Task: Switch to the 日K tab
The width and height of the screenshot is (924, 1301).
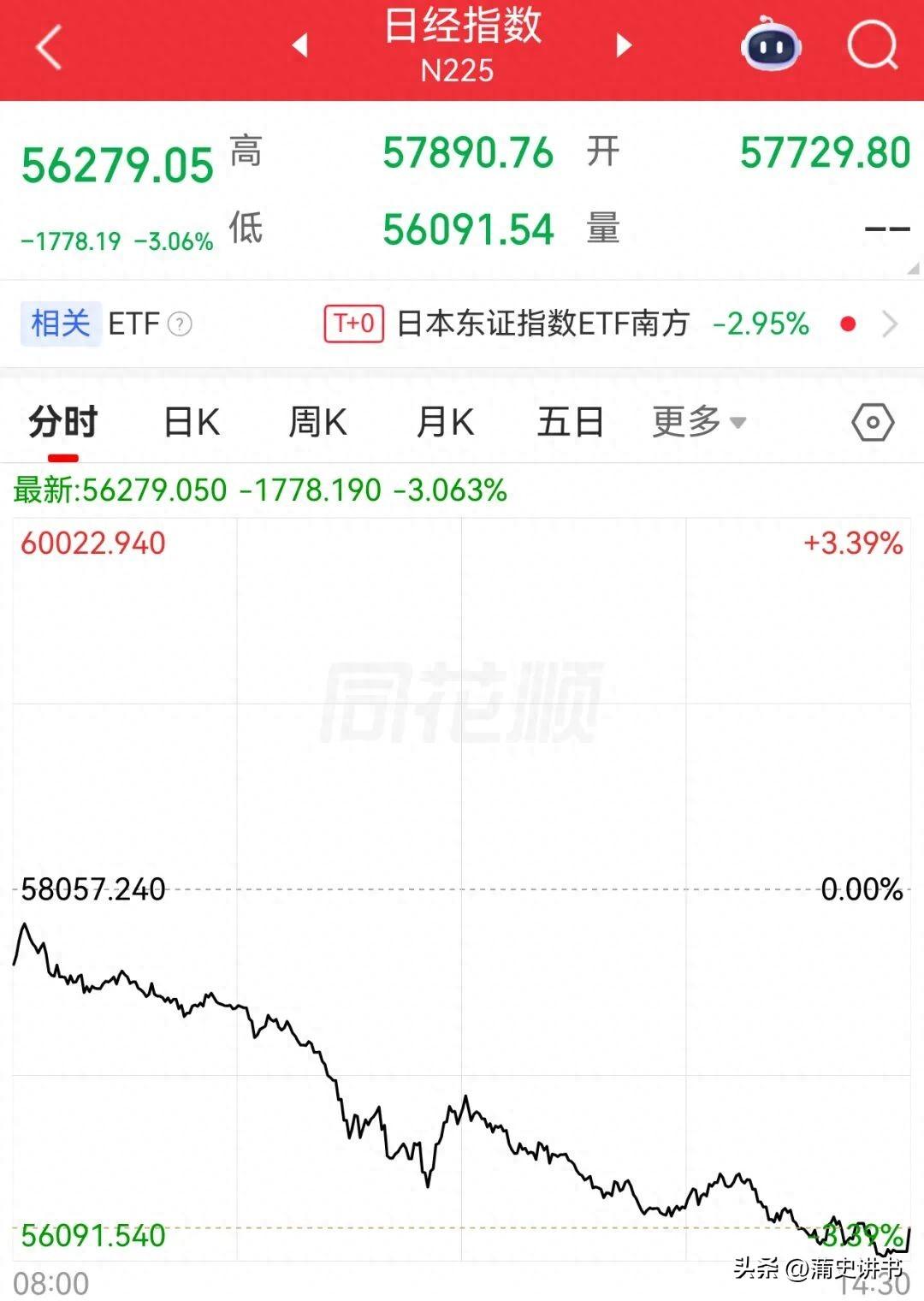Action: pyautogui.click(x=190, y=421)
